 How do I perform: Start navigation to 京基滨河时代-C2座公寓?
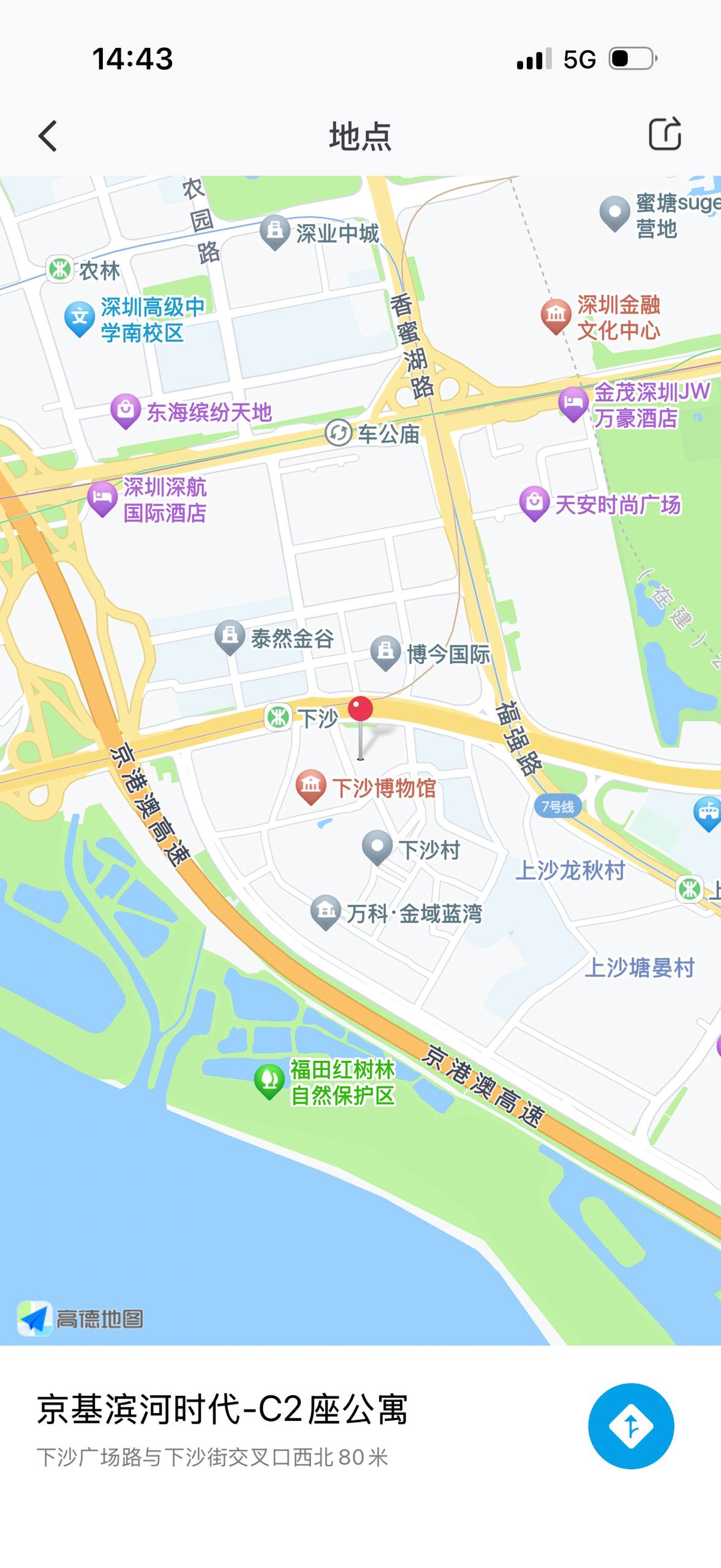coord(631,1426)
